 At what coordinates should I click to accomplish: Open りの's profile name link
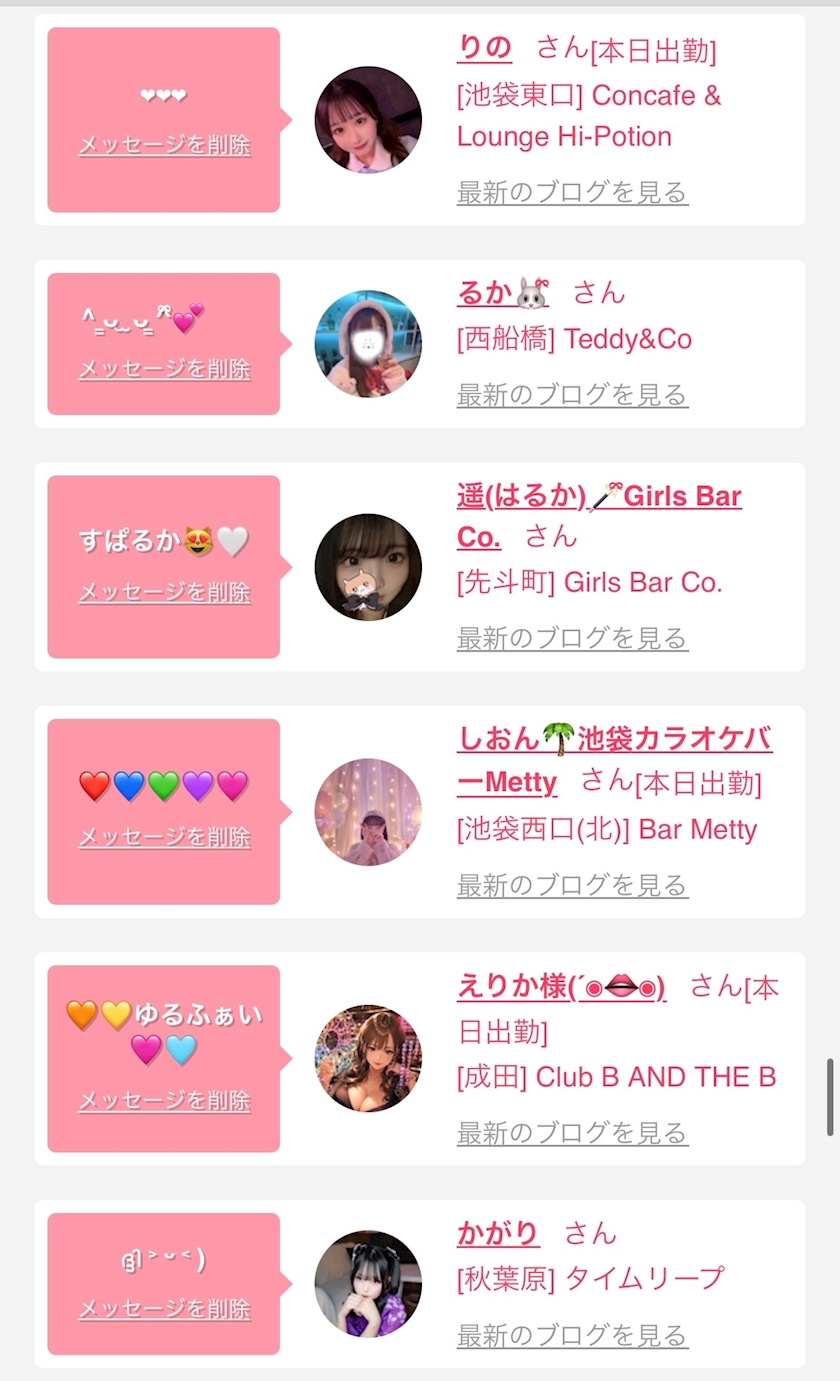484,47
